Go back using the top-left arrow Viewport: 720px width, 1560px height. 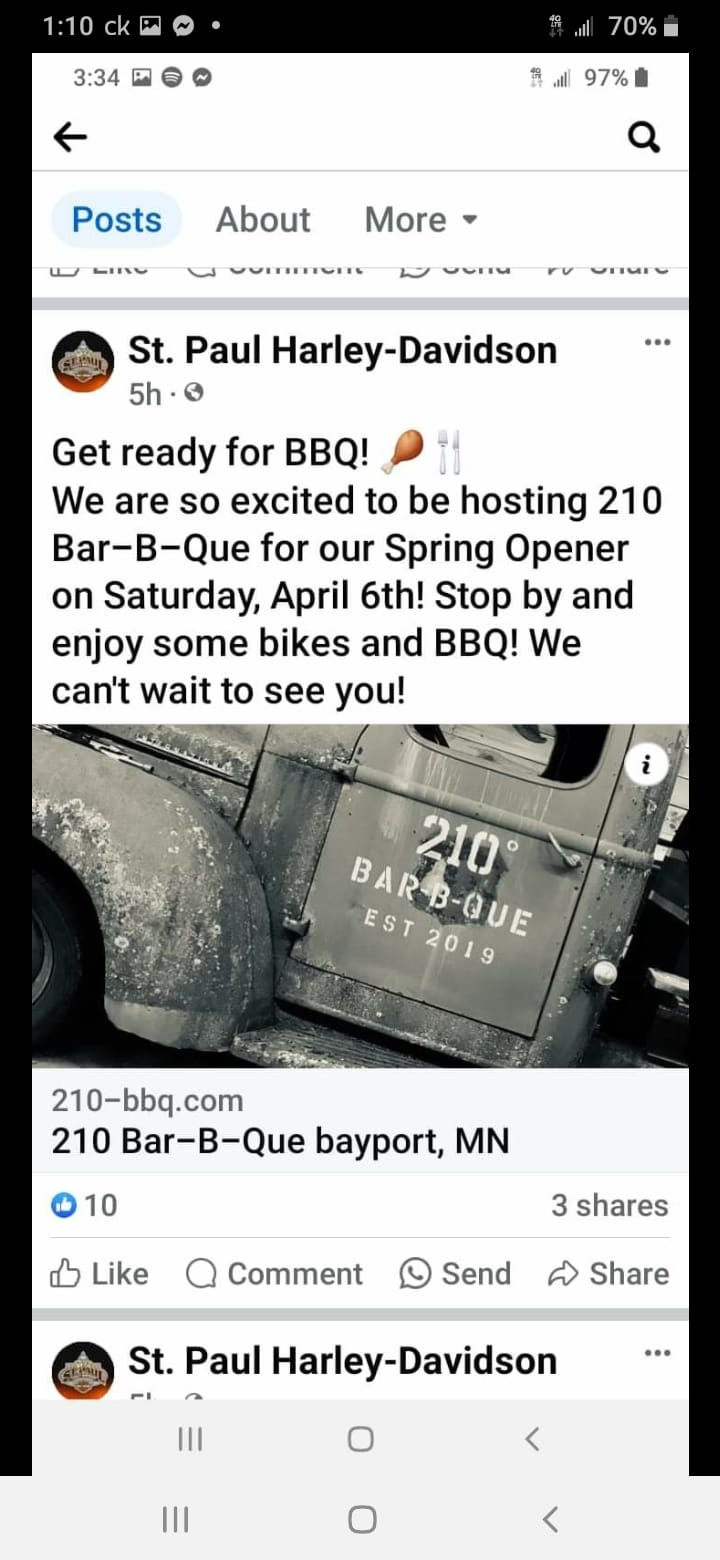pos(70,138)
